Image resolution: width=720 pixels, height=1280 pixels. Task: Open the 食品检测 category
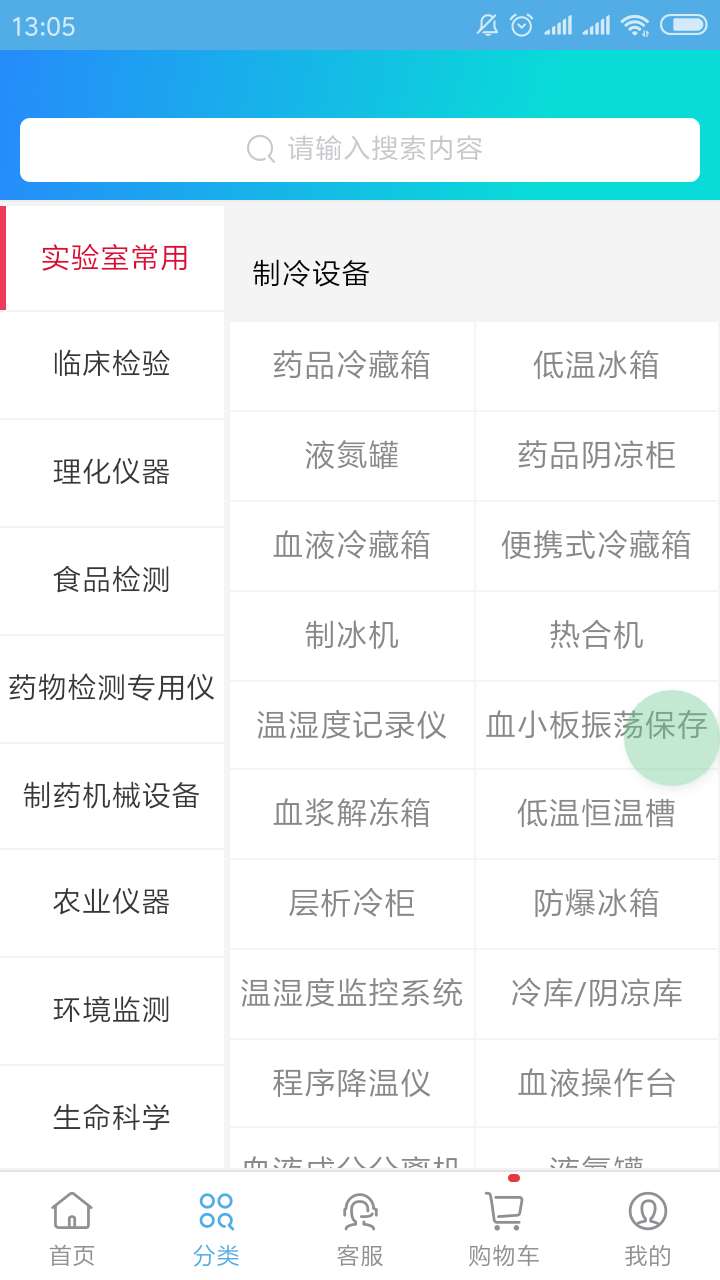point(112,580)
